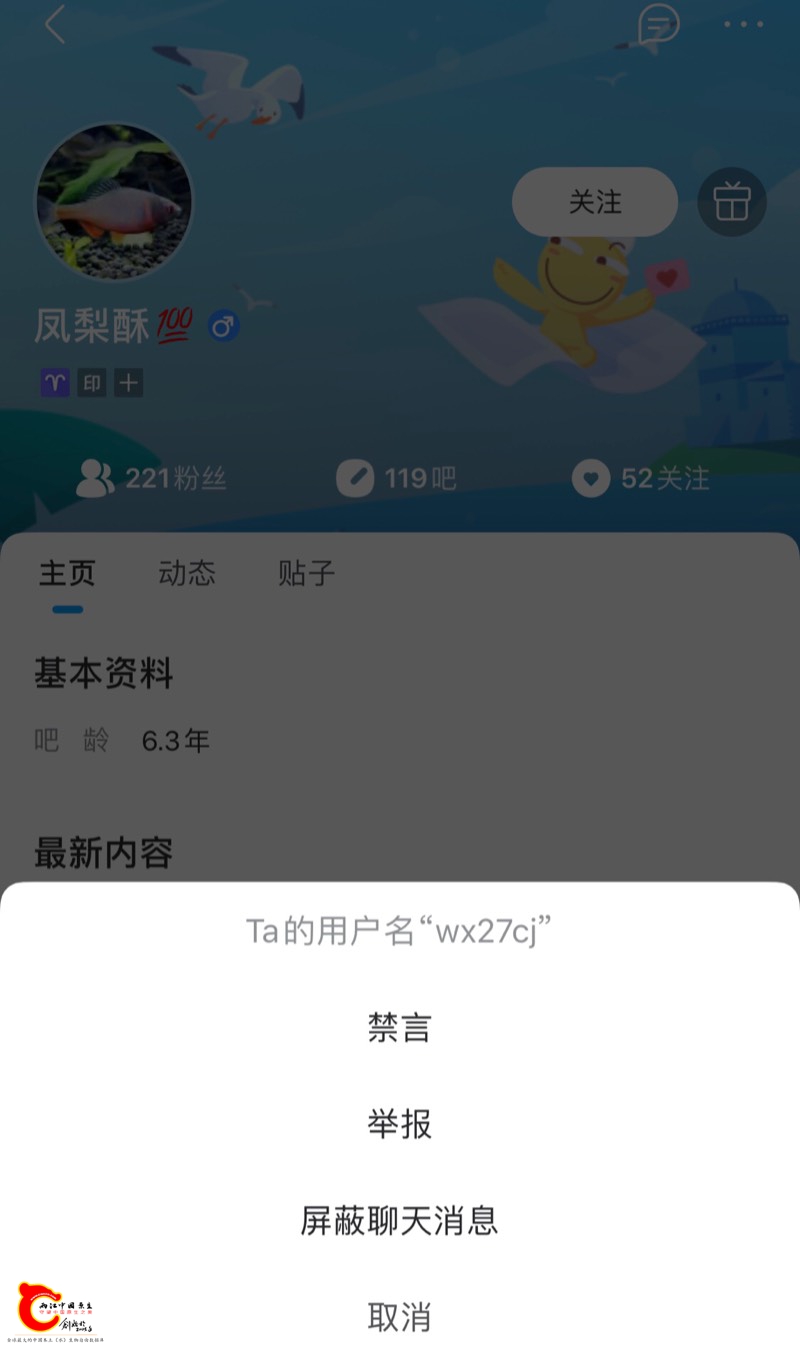Tap 取消 to dismiss the action sheet
The height and width of the screenshot is (1349, 800).
(399, 1316)
